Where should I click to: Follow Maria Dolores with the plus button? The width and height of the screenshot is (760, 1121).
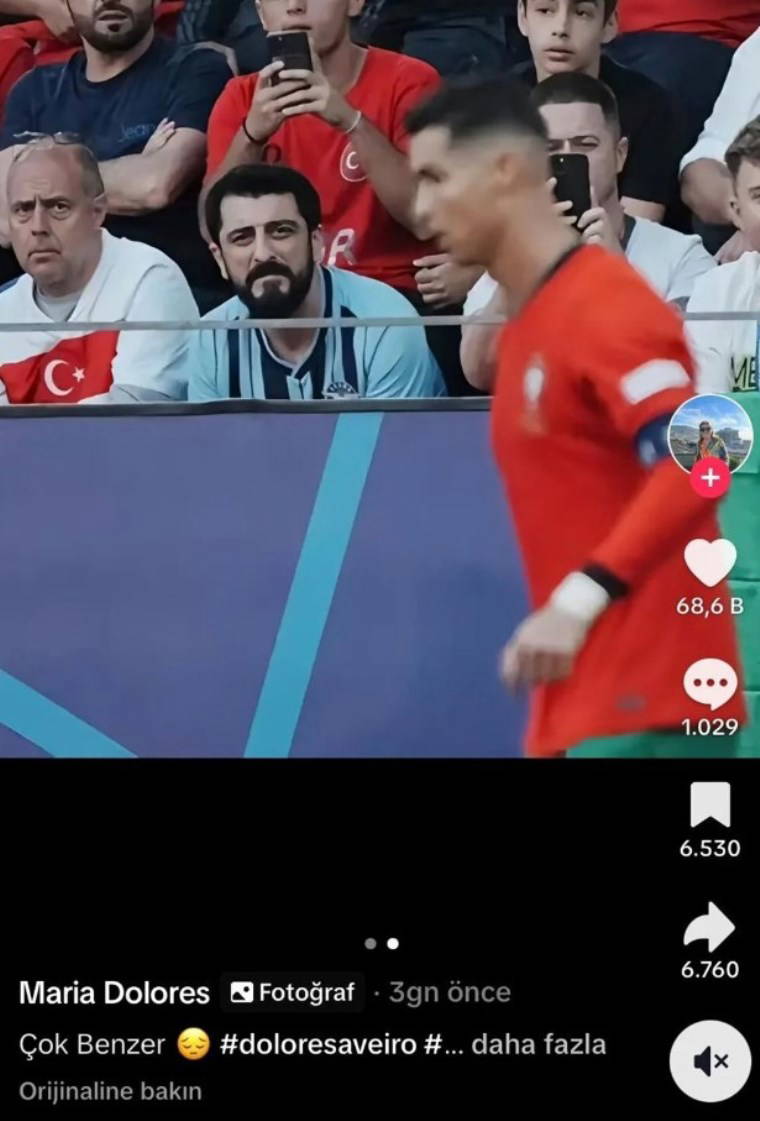[x=710, y=478]
